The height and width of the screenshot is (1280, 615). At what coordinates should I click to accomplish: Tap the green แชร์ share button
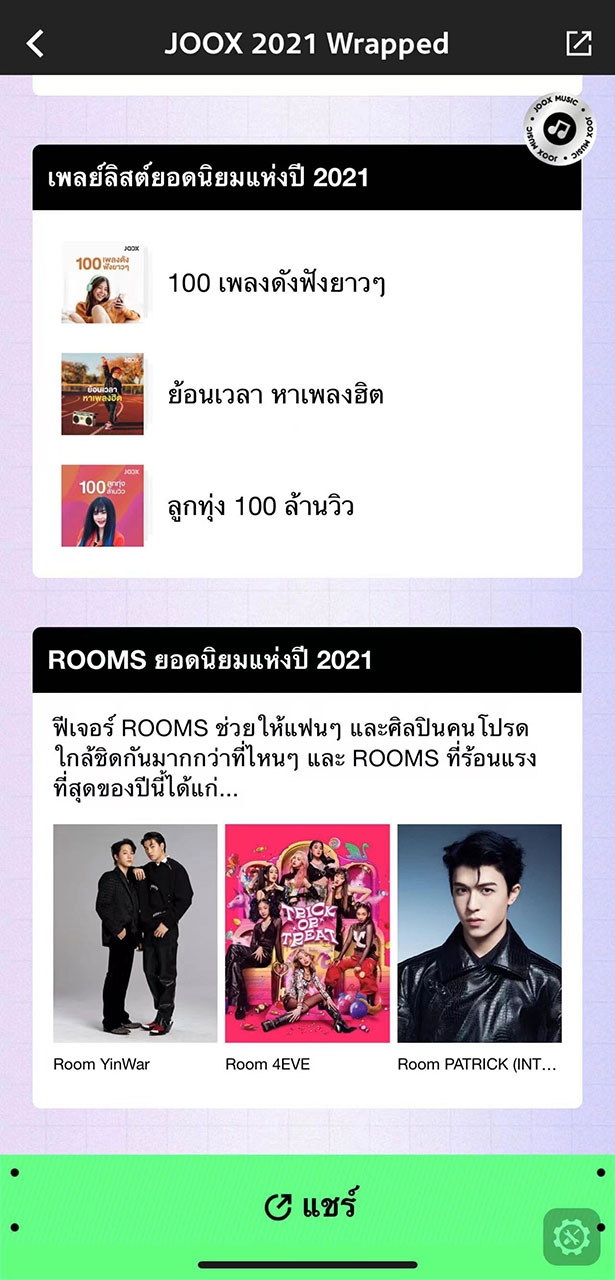point(309,1205)
